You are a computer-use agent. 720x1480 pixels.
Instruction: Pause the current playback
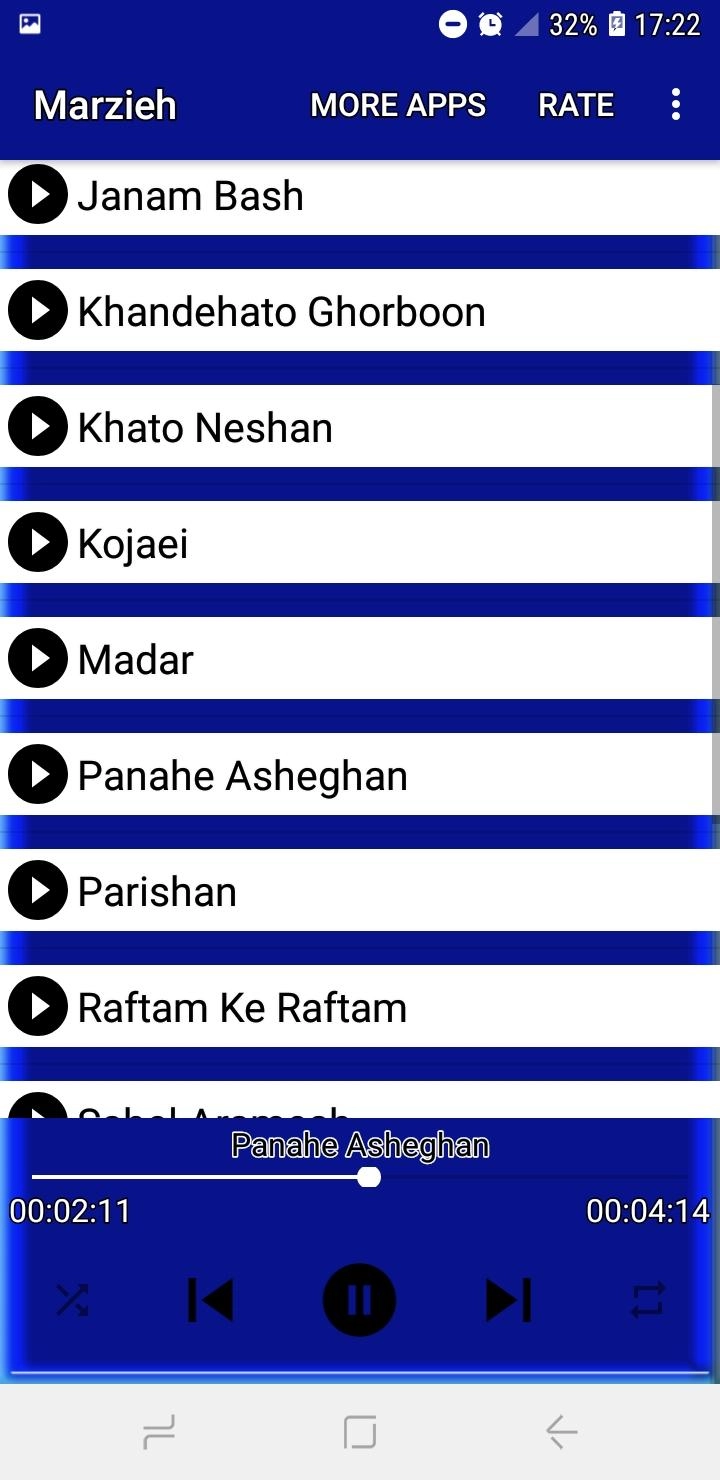pyautogui.click(x=359, y=1300)
